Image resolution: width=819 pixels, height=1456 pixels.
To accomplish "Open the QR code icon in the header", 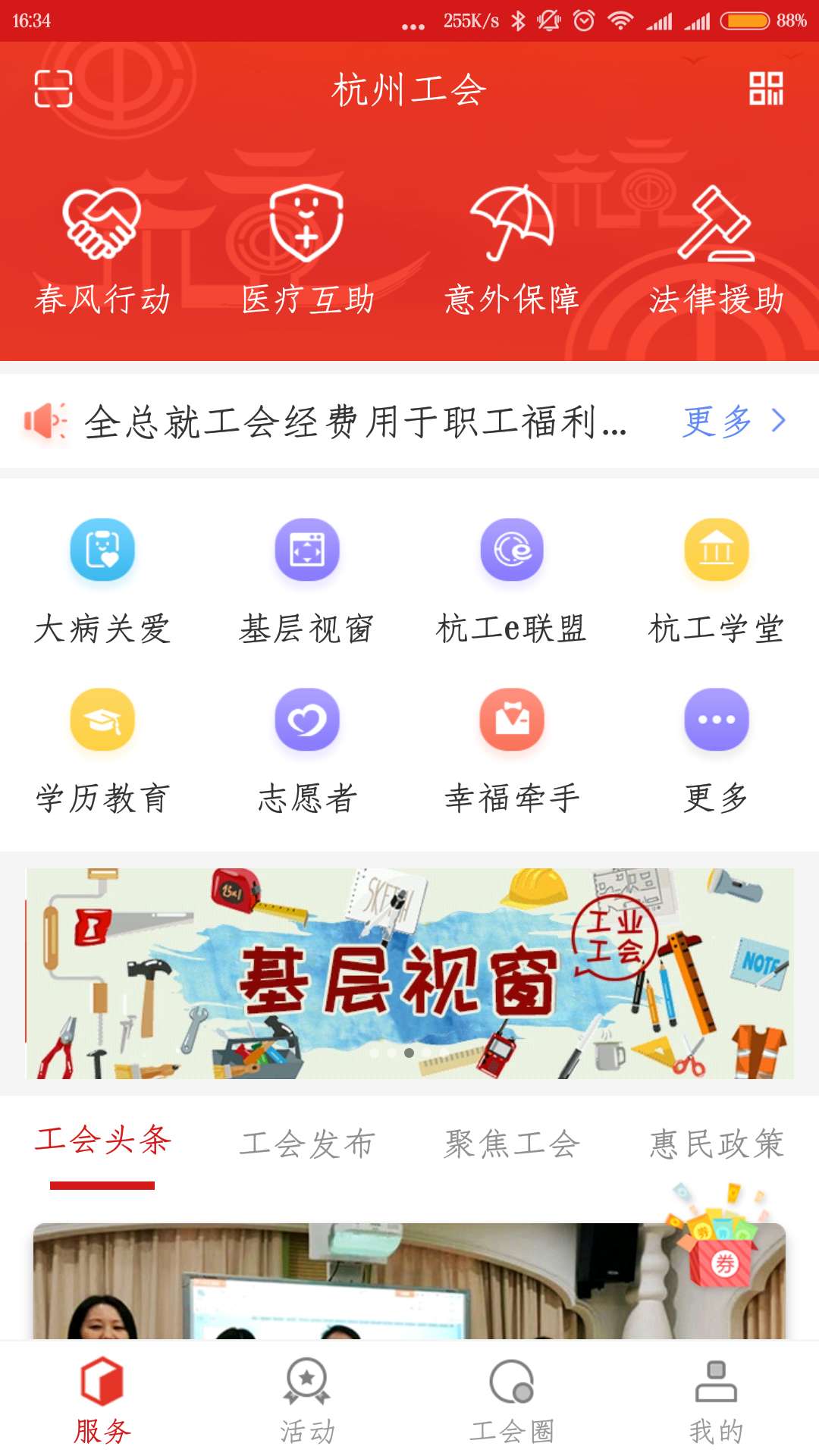I will [766, 89].
